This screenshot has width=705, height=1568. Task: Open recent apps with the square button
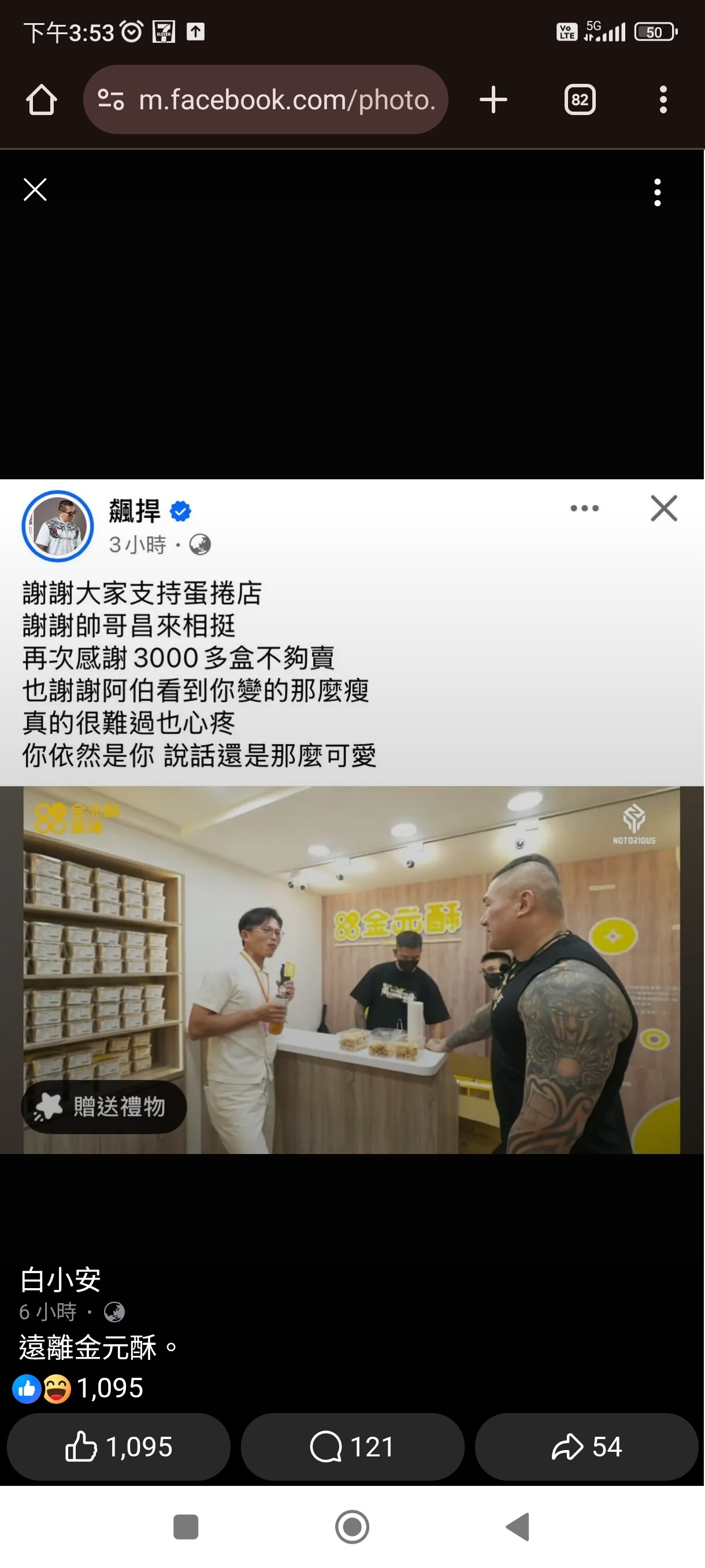185,1526
